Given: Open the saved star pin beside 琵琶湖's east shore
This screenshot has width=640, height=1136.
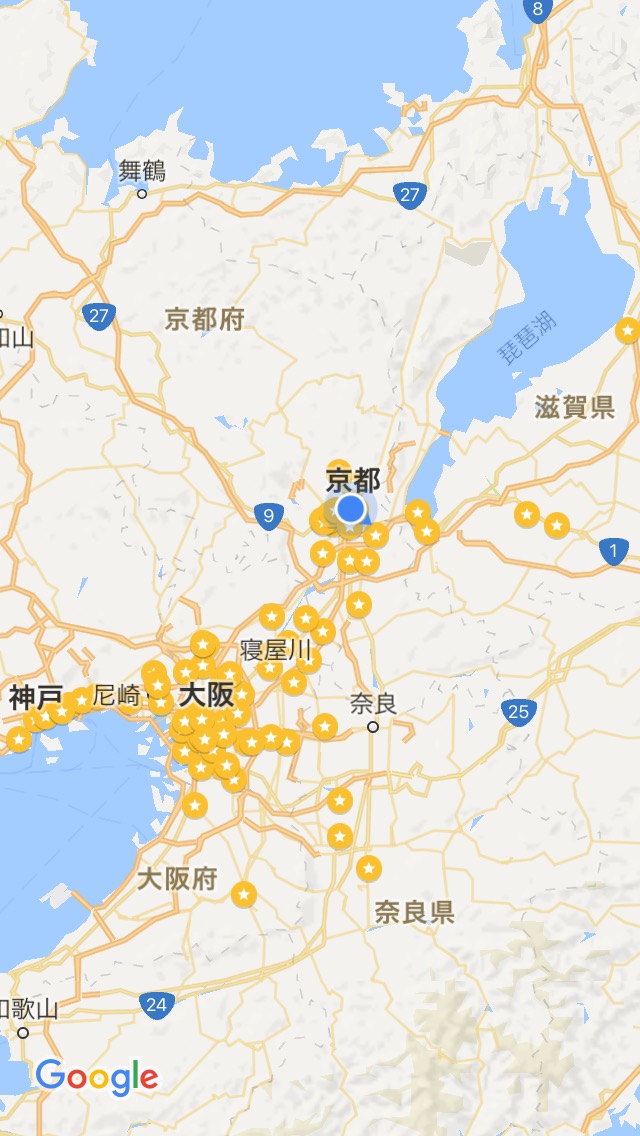Looking at the screenshot, I should coord(628,330).
